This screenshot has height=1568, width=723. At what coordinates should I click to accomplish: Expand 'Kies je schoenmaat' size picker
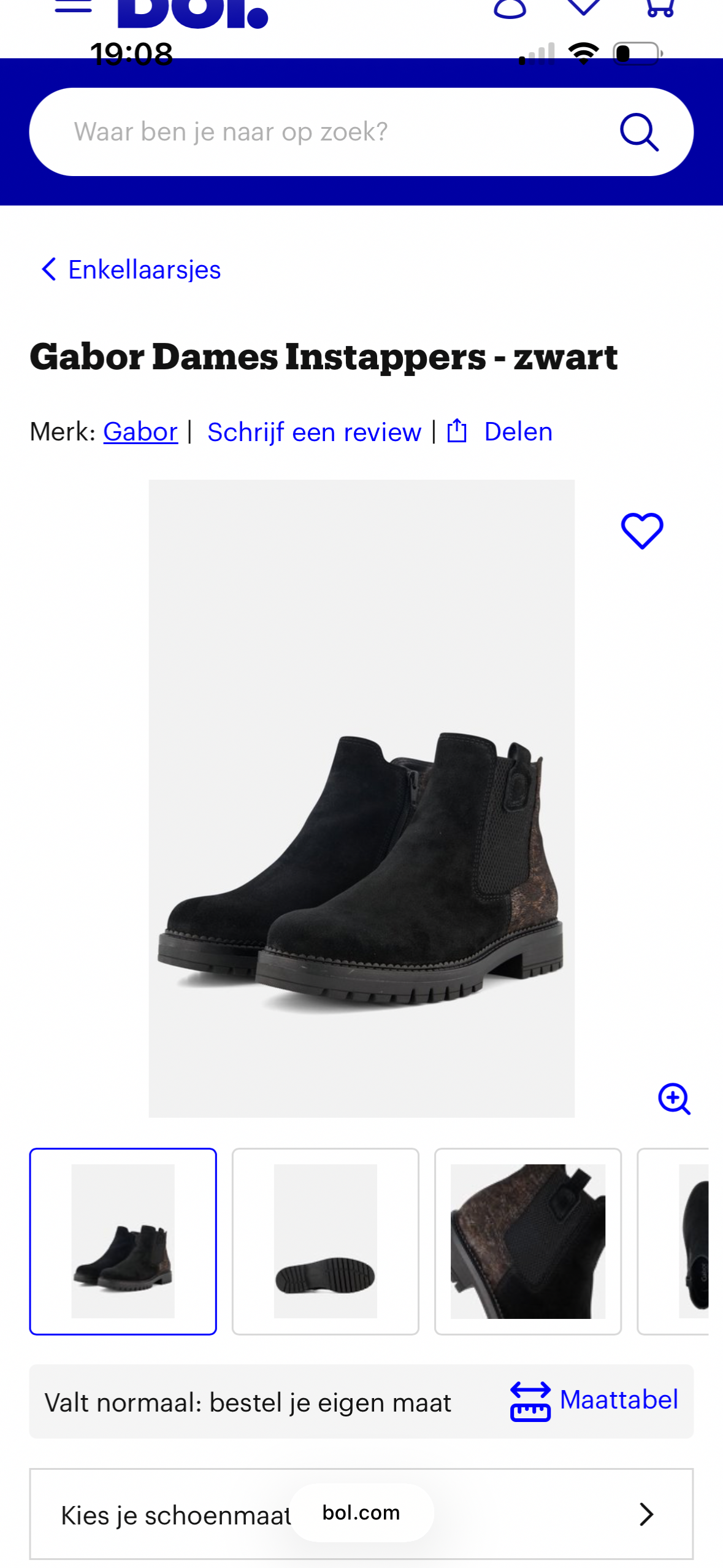(361, 1515)
